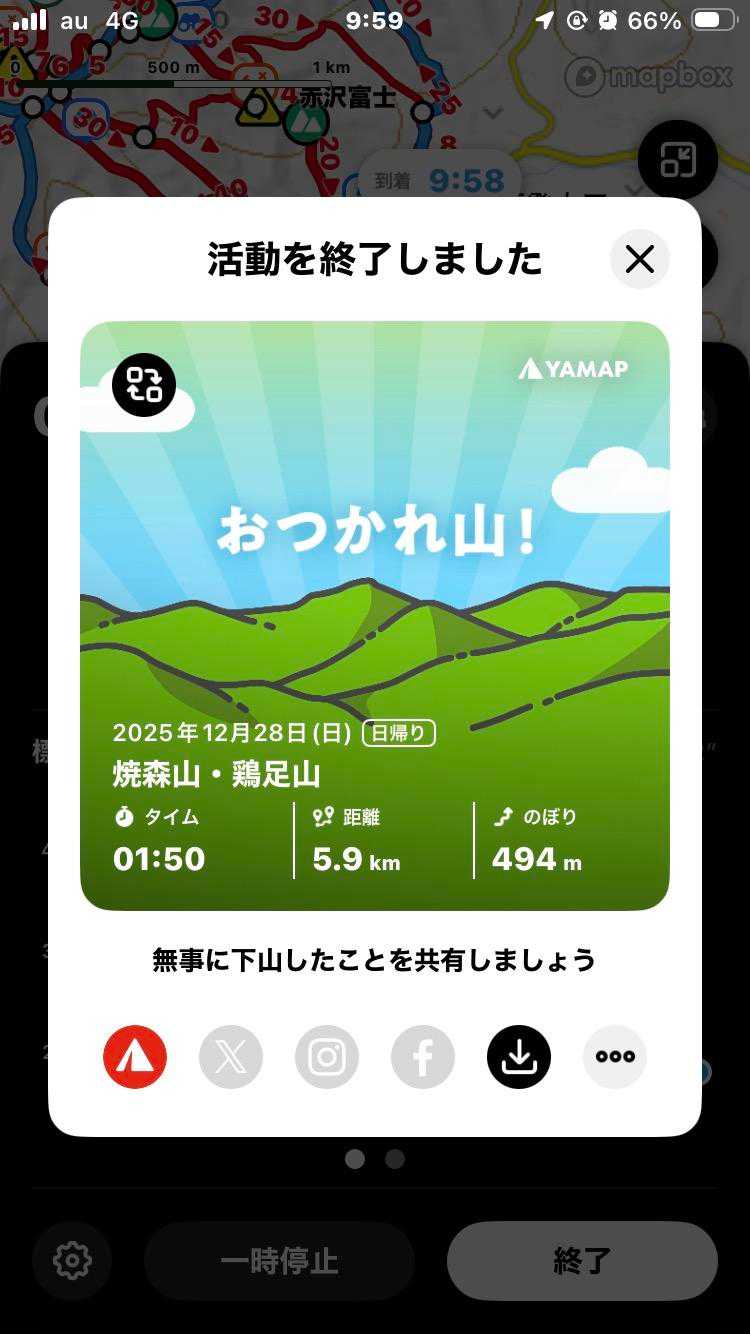Share the result to Facebook
The image size is (750, 1334).
coord(423,1056)
